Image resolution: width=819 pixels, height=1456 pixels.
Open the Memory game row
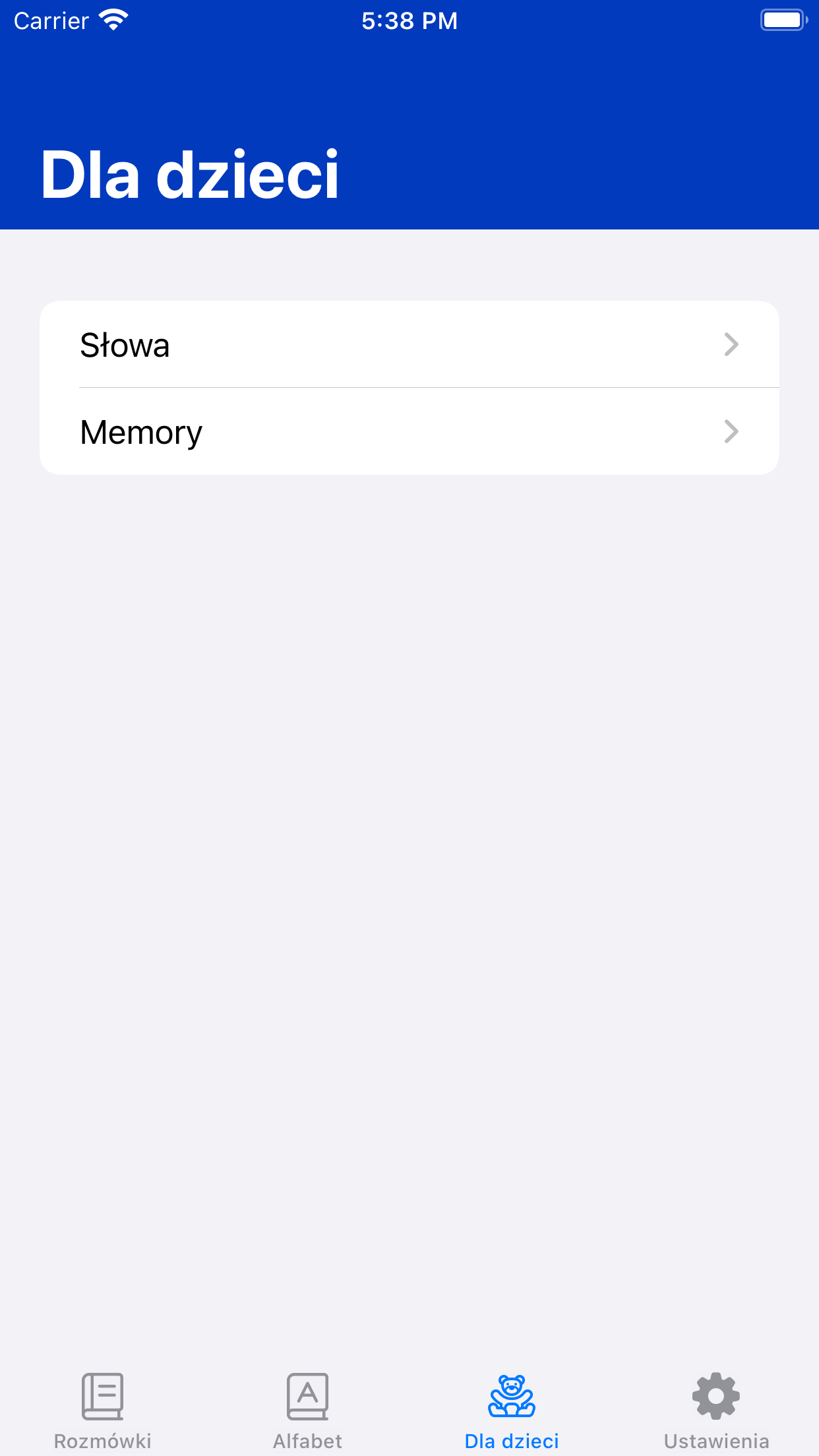[409, 431]
